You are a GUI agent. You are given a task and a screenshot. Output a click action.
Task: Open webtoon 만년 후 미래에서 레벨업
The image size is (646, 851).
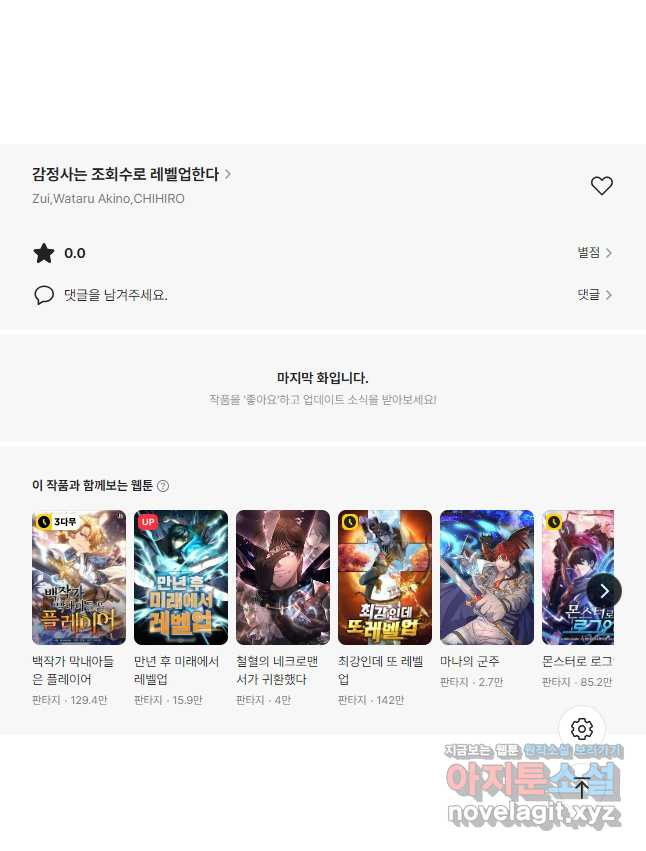point(181,578)
